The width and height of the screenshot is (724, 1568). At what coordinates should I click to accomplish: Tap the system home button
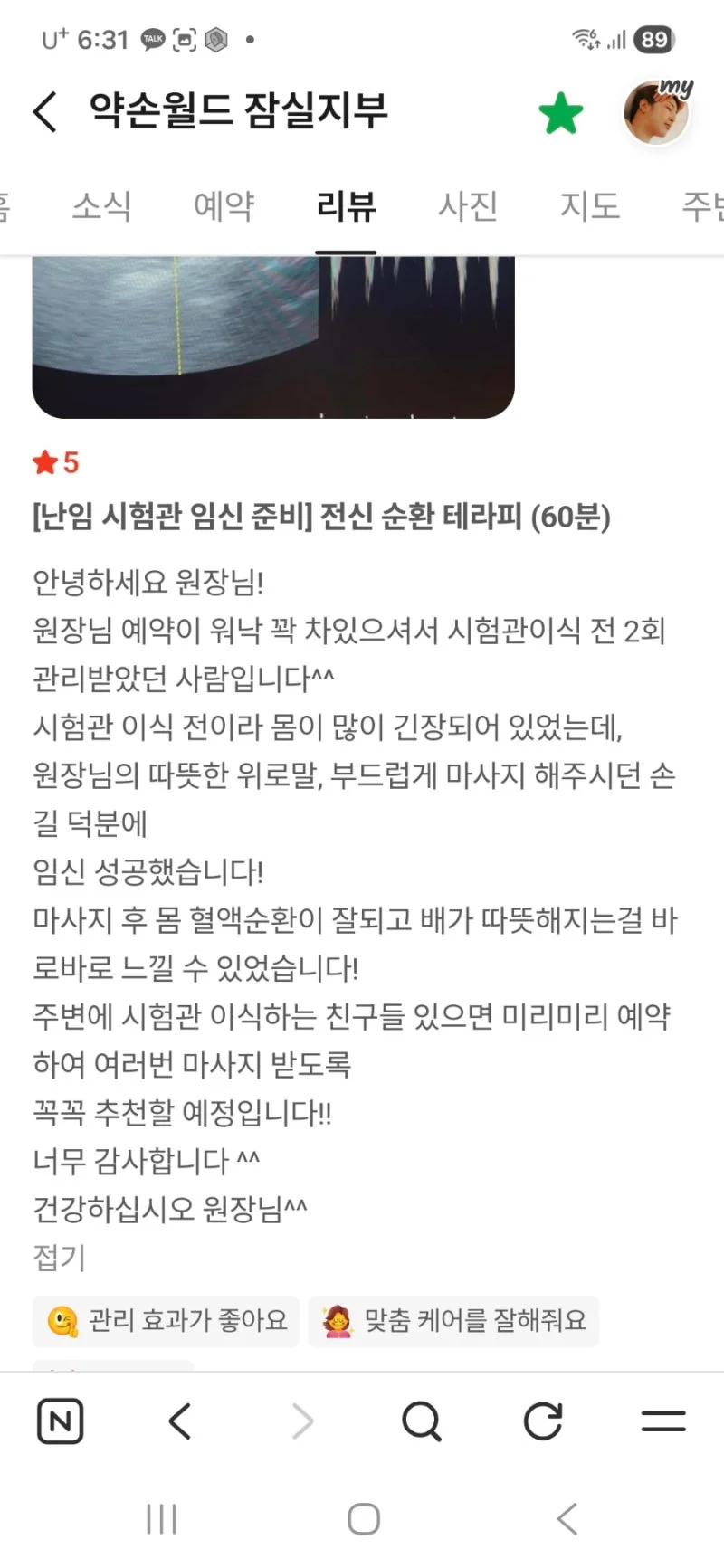364,1519
